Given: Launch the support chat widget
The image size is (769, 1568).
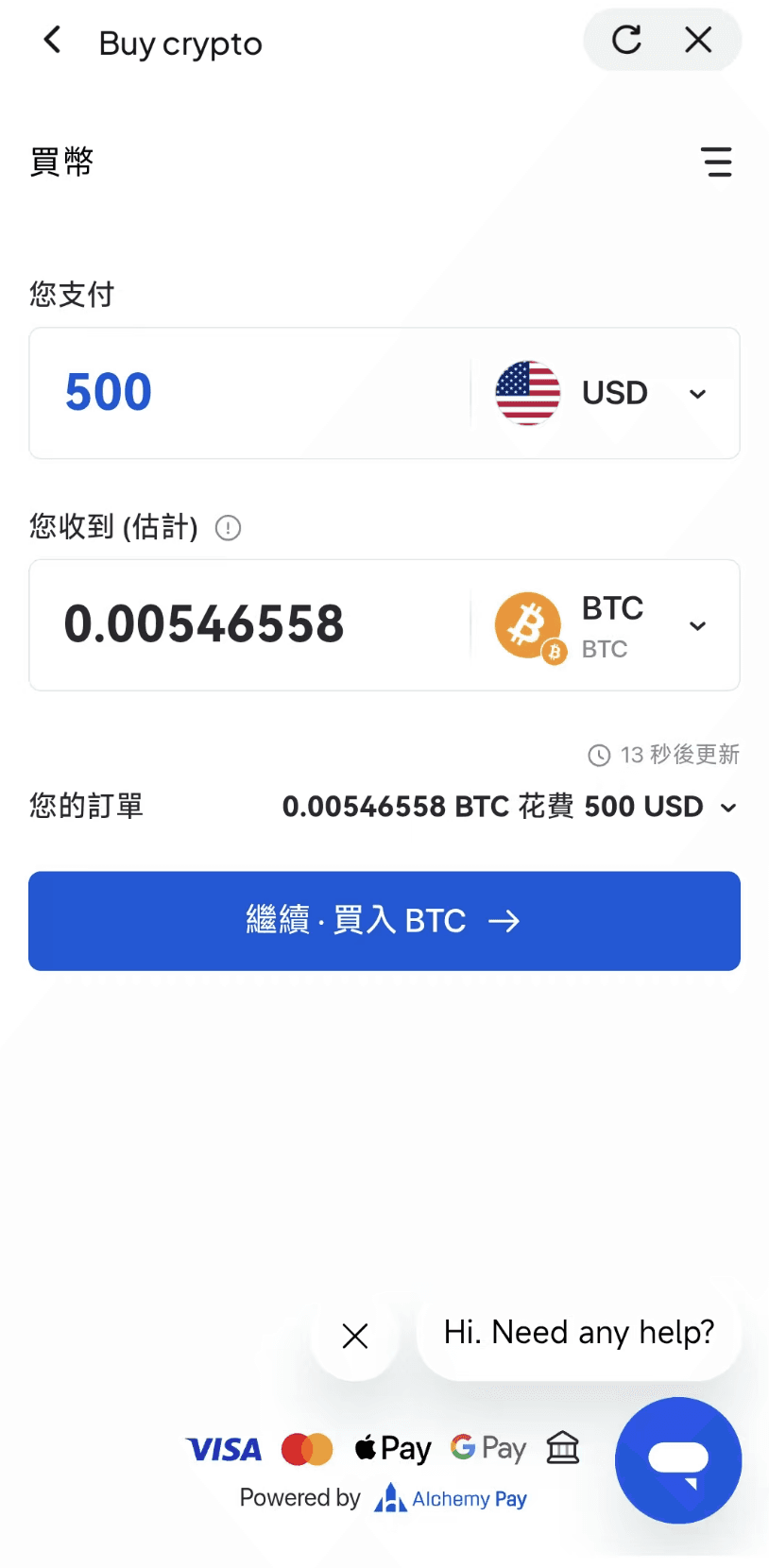Looking at the screenshot, I should [677, 1459].
